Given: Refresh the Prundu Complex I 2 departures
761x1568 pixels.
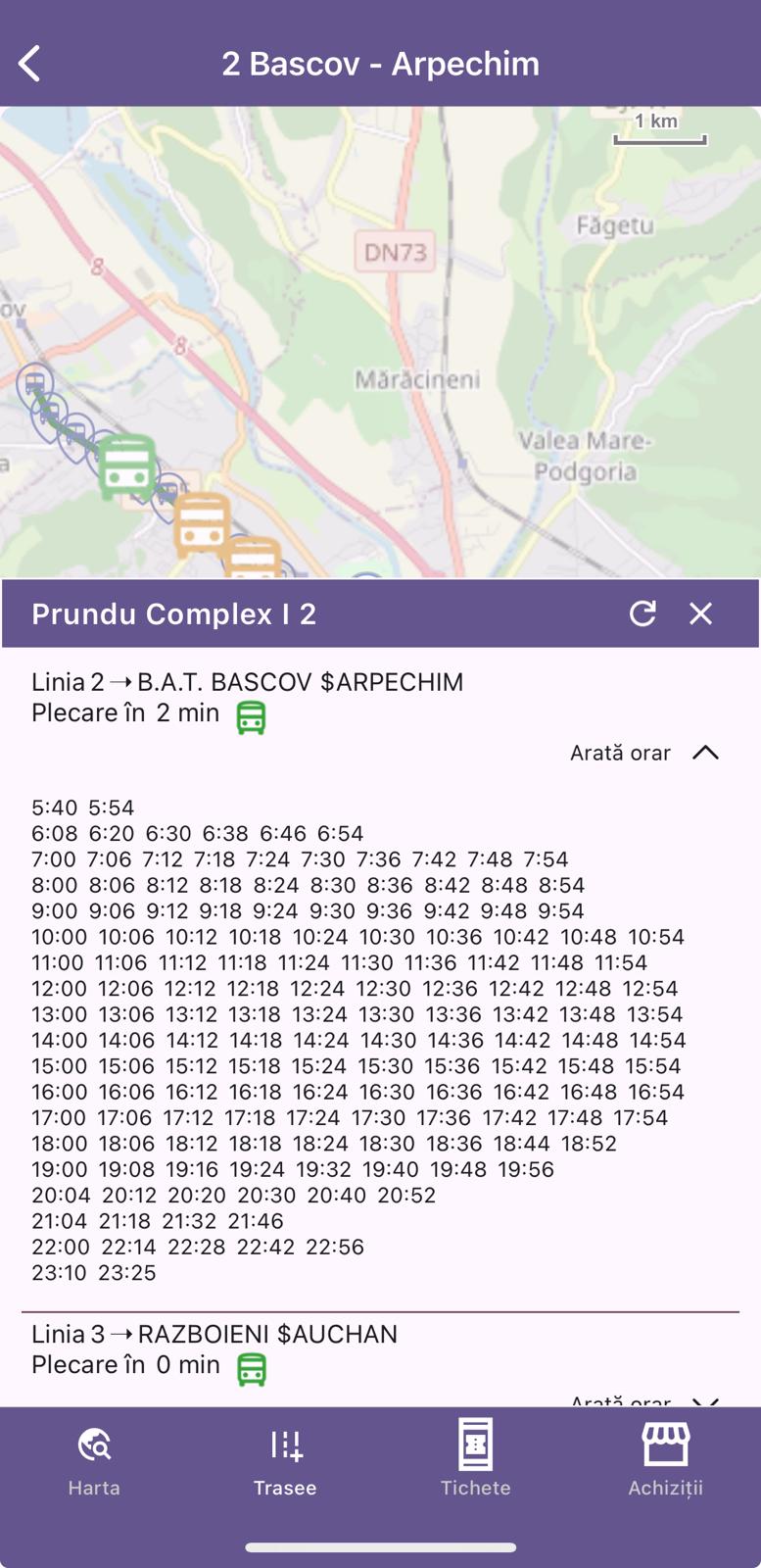Looking at the screenshot, I should (642, 613).
